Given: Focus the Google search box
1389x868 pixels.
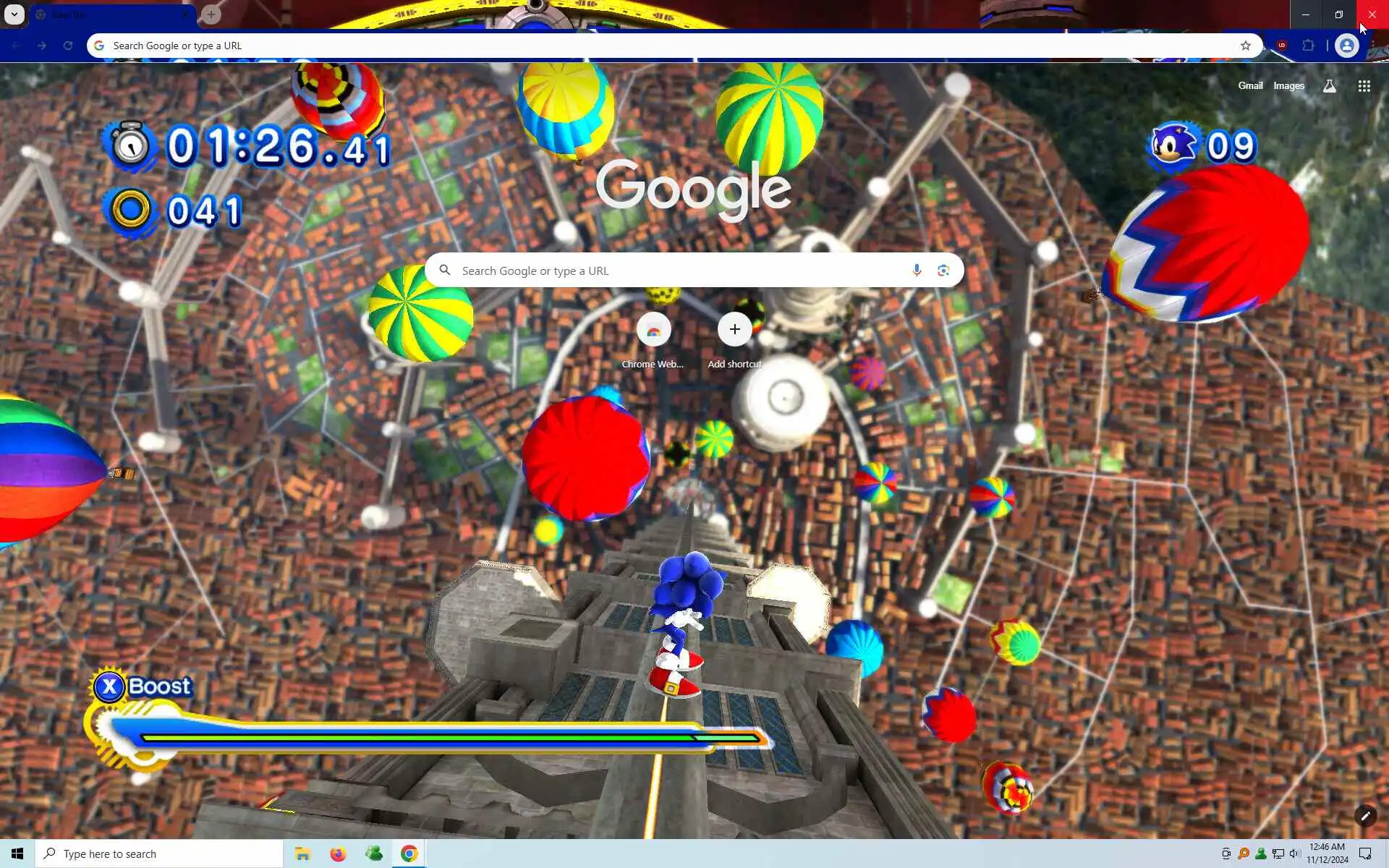Looking at the screenshot, I should (673, 271).
